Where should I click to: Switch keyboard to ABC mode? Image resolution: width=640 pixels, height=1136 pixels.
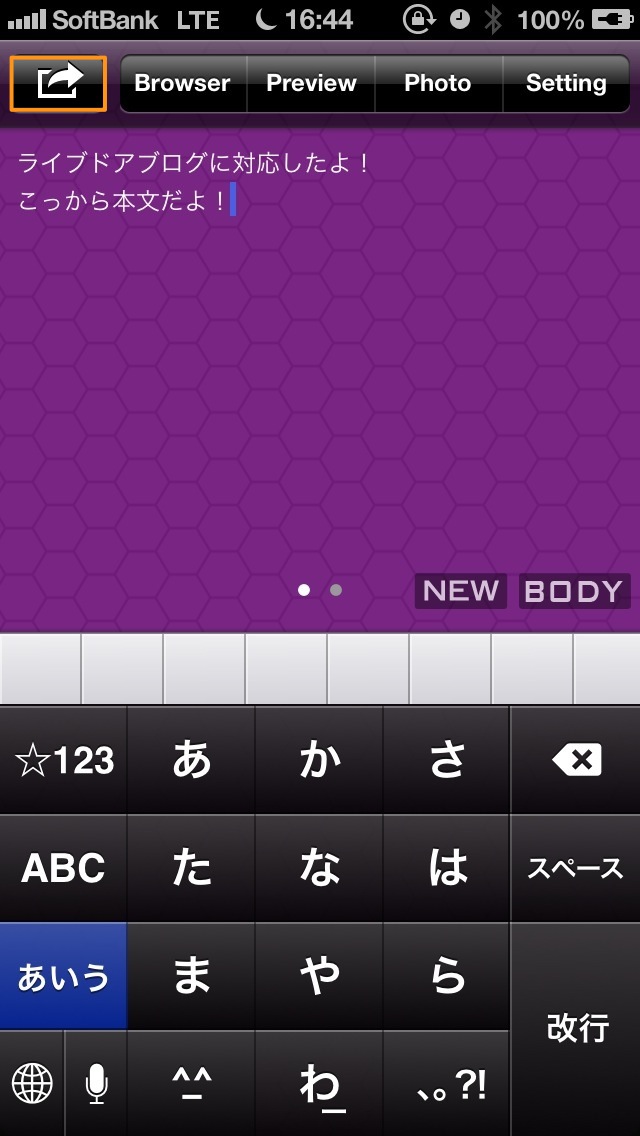coord(63,868)
